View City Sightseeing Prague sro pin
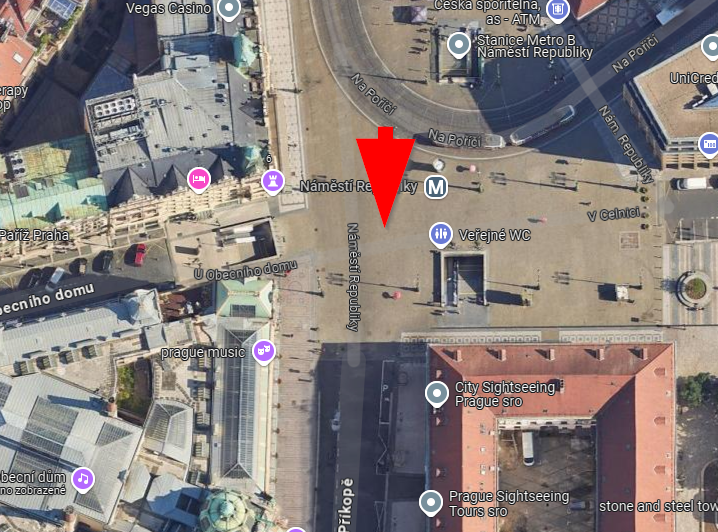 [437, 393]
